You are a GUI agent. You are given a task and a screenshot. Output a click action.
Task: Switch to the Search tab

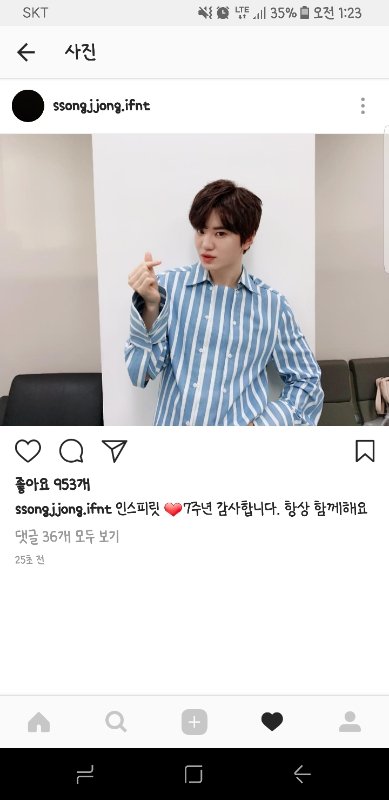[116, 722]
